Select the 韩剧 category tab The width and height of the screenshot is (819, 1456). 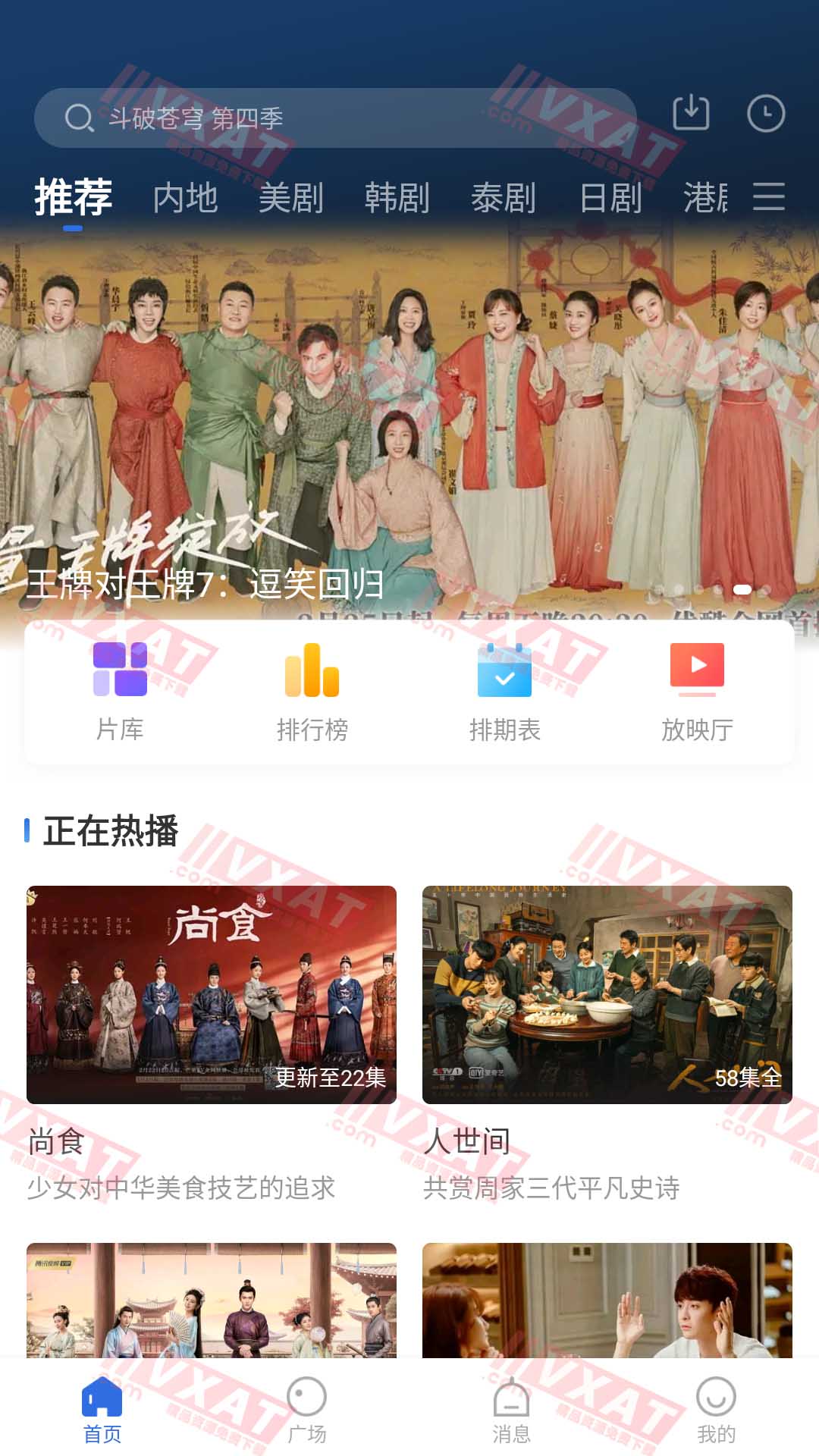(x=397, y=198)
